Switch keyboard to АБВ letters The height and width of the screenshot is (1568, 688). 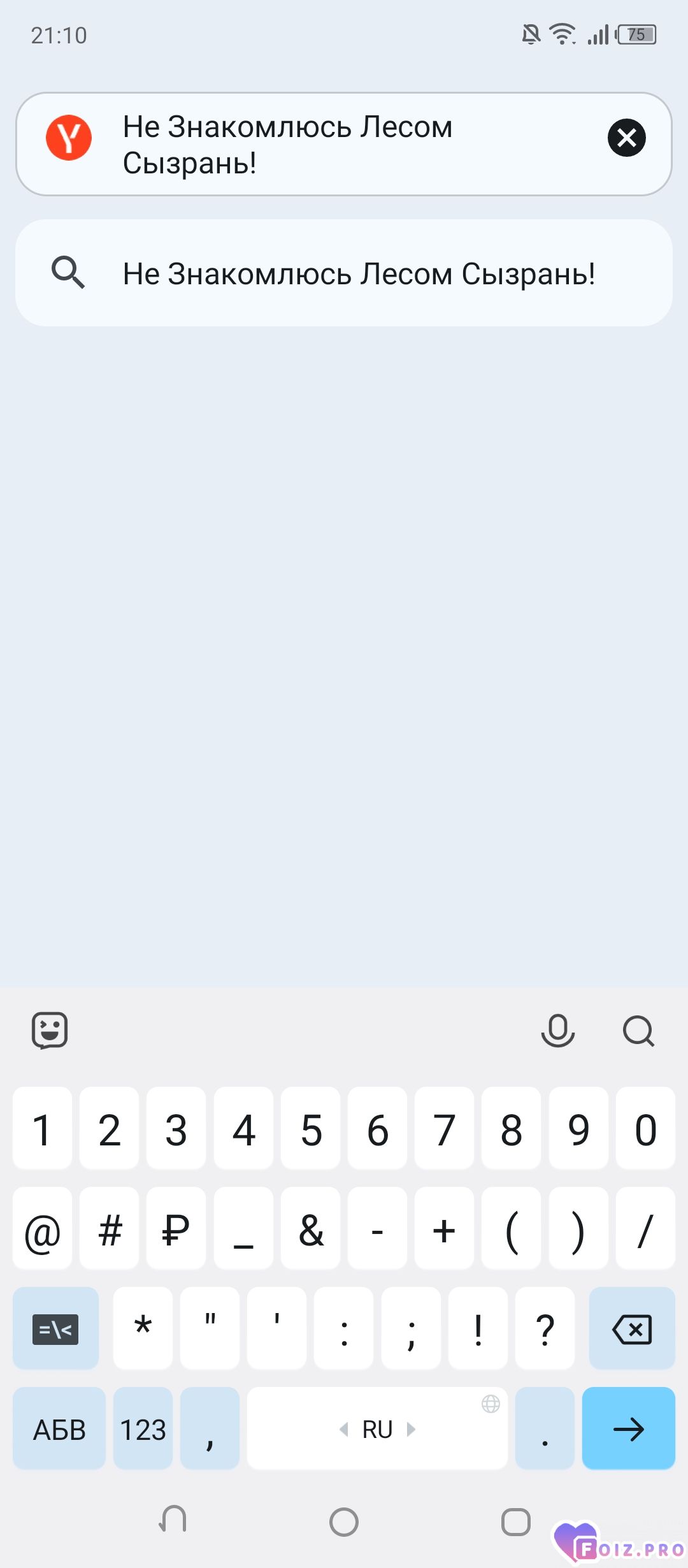[x=59, y=1429]
